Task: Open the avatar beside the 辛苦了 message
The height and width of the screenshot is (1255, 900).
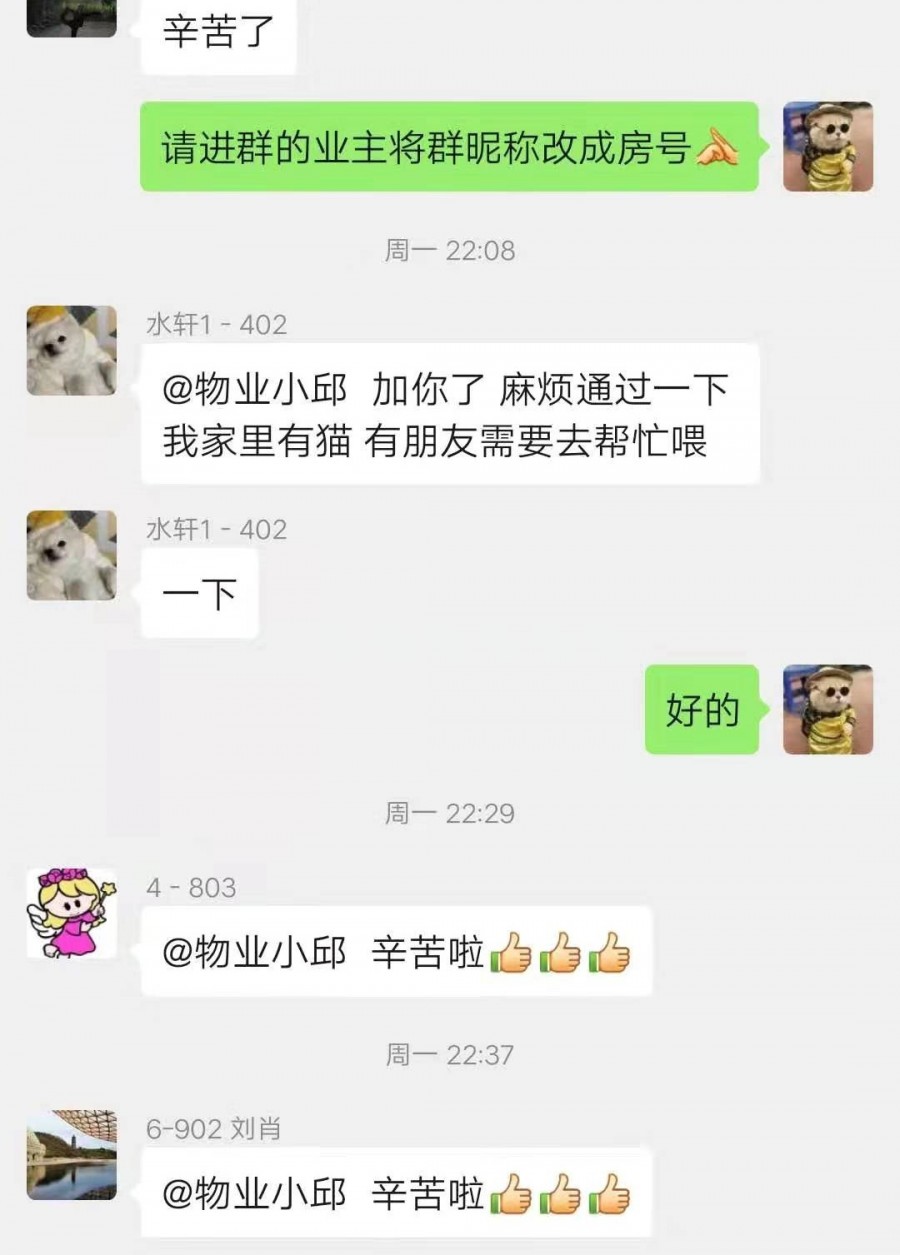Action: point(71,17)
